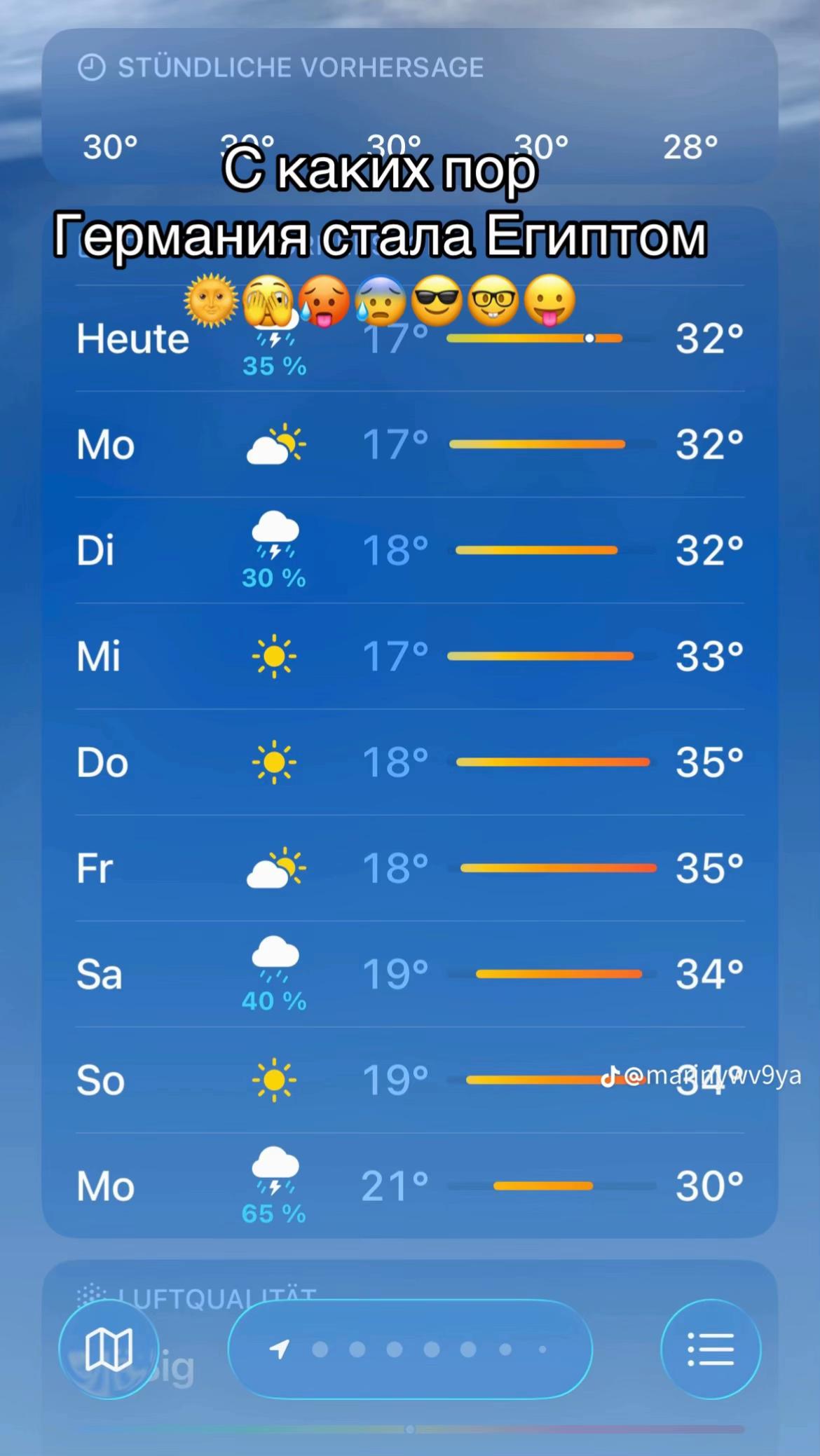Open the Mi forecast row with 33° high
The height and width of the screenshot is (1456, 820).
point(410,657)
